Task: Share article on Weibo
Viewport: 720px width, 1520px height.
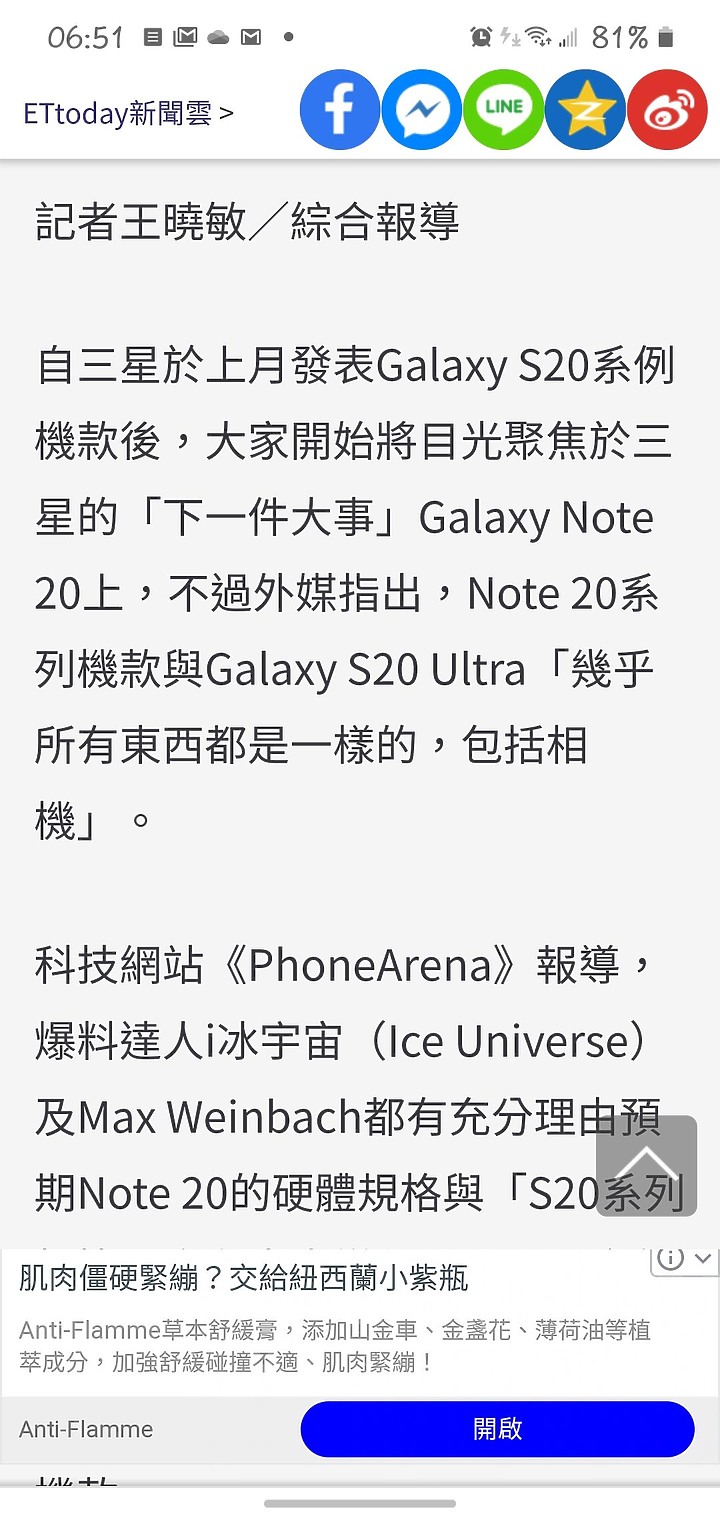Action: [x=668, y=110]
